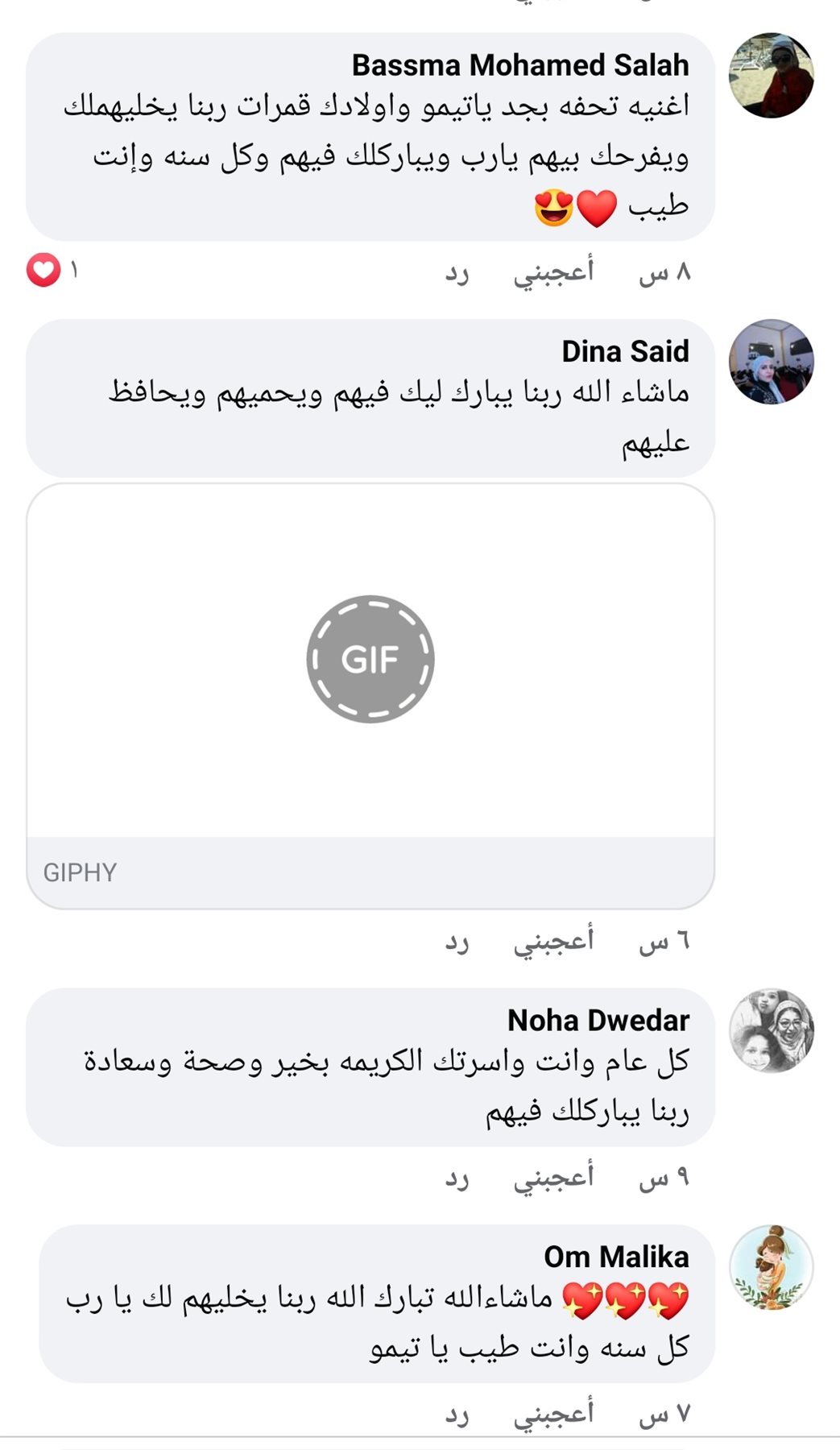
Task: Open the name Bassma Mohamed Salah
Action: [x=520, y=65]
